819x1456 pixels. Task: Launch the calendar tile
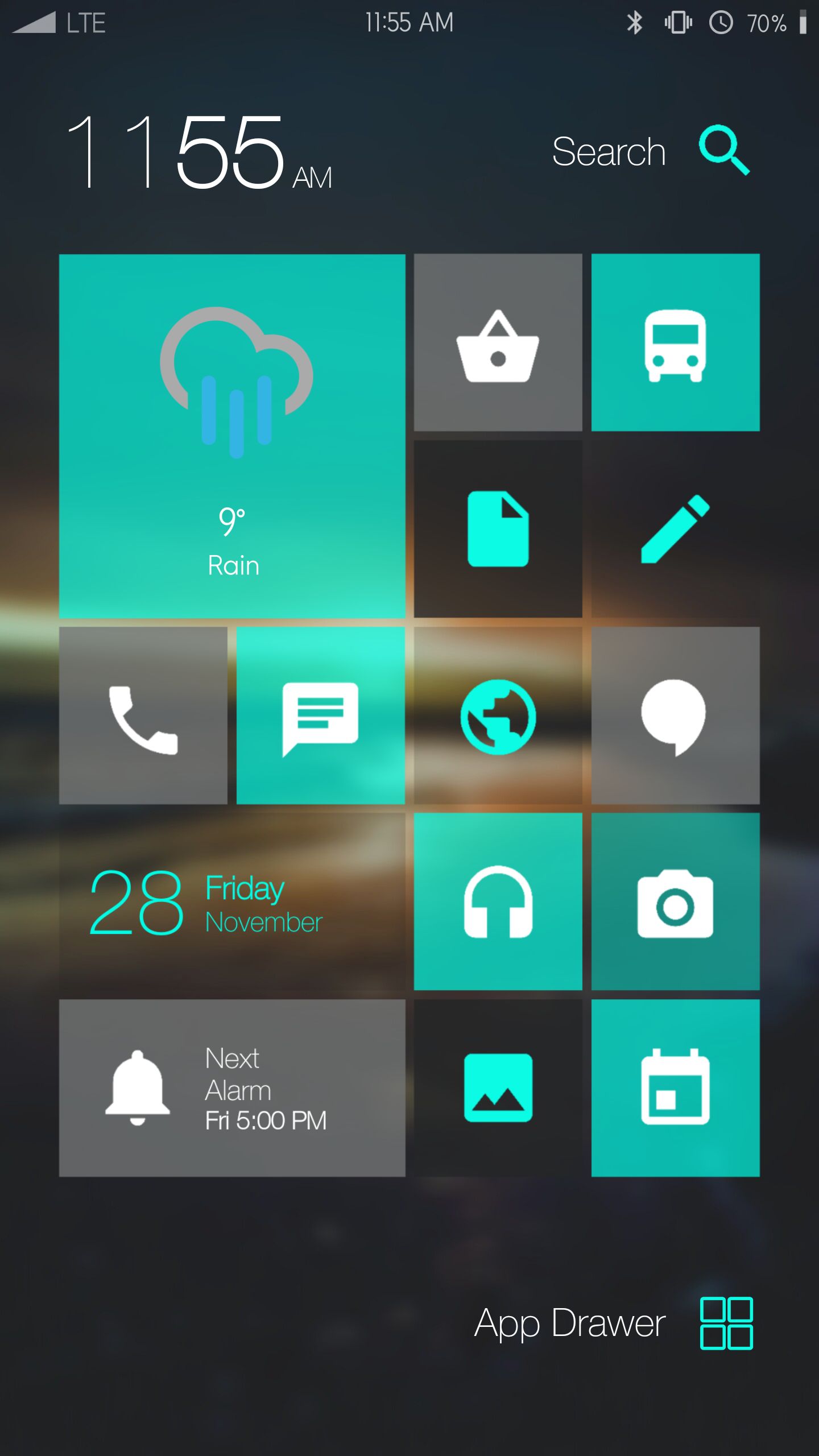pos(675,1087)
